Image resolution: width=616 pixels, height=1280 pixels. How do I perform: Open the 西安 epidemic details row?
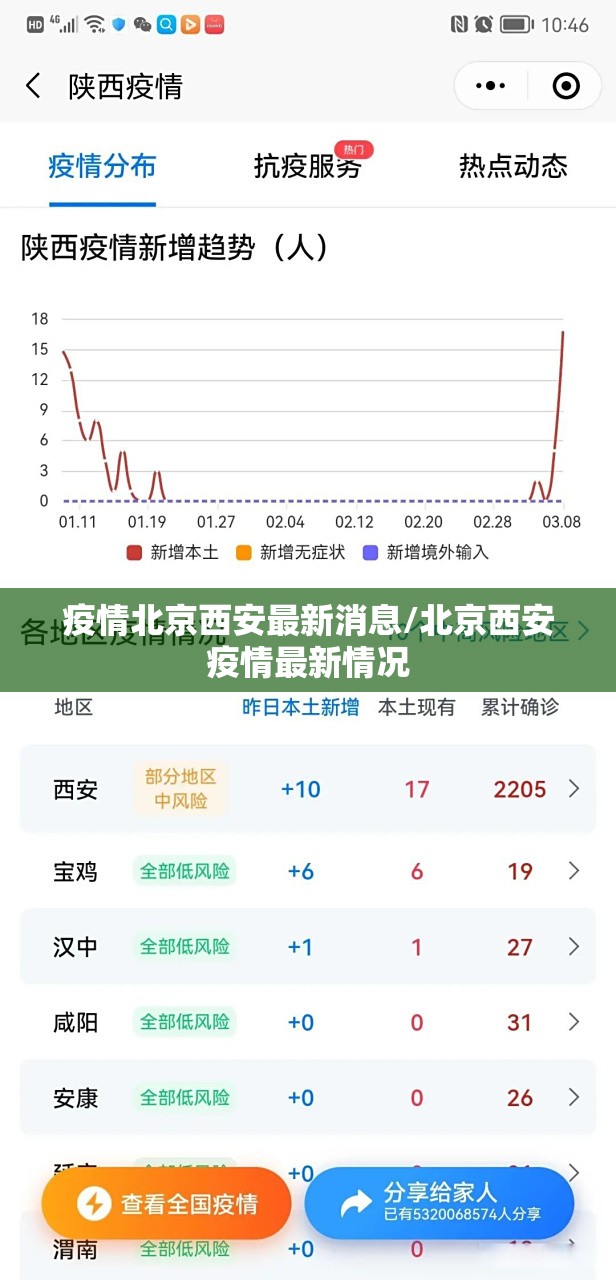(x=308, y=789)
